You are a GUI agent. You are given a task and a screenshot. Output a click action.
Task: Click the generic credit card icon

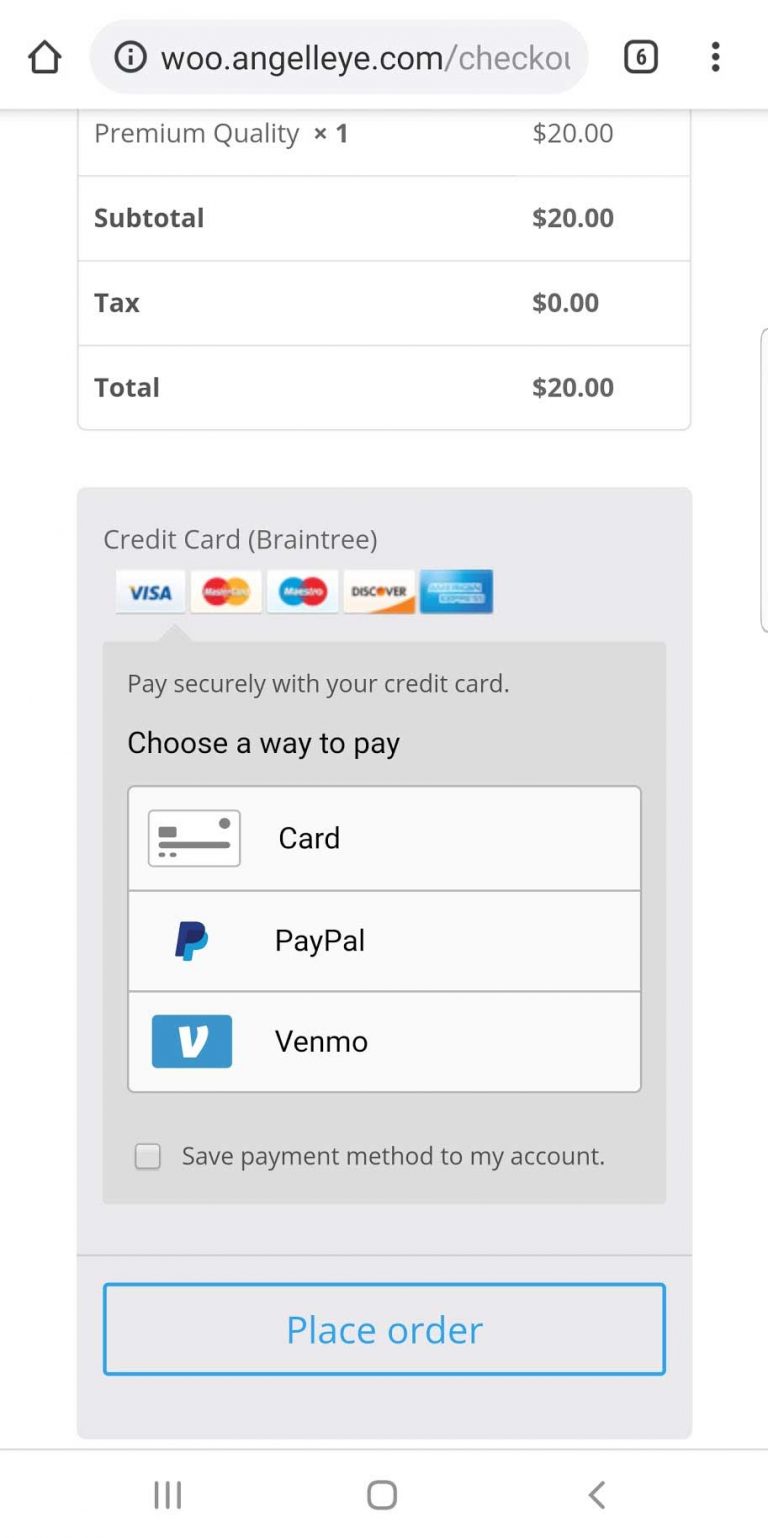(x=192, y=838)
